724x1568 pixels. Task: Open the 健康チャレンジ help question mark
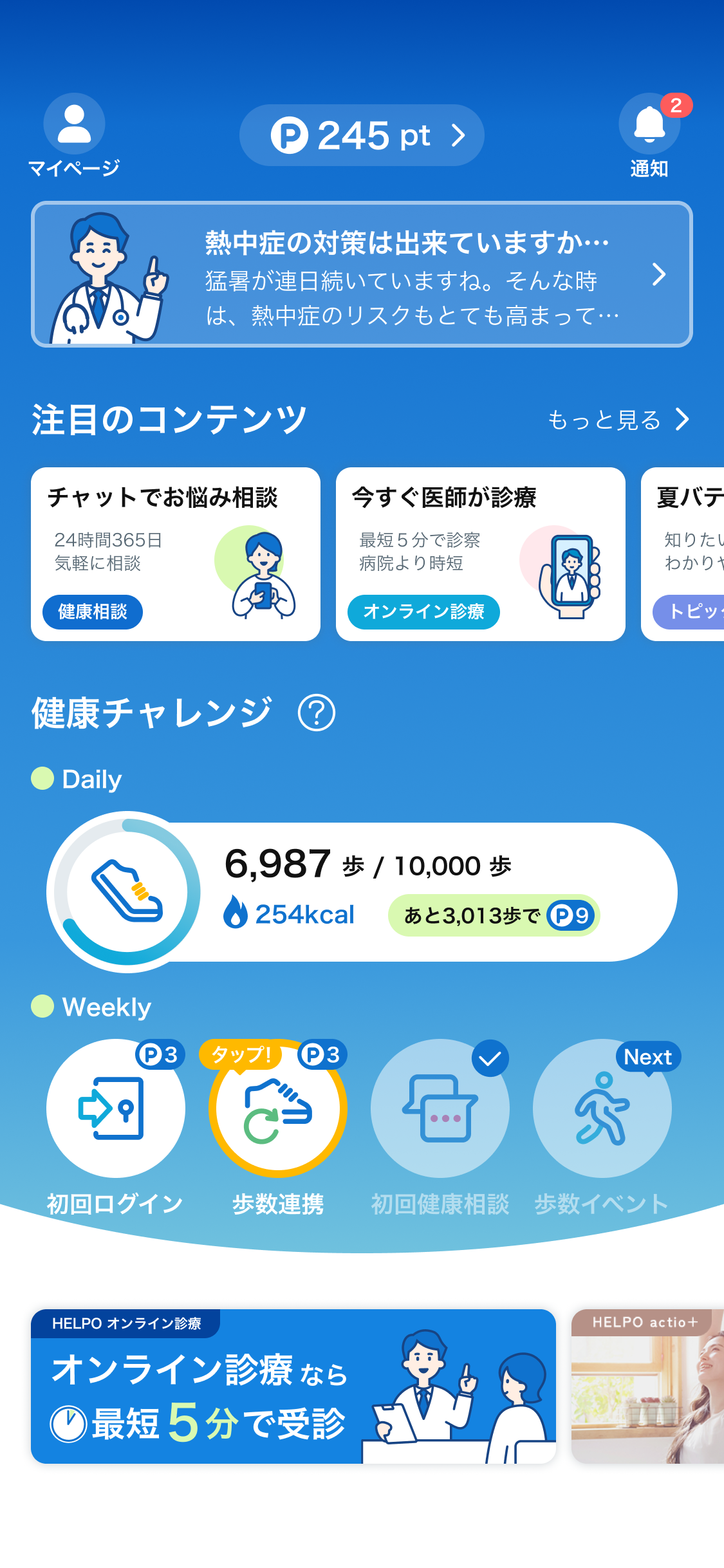click(x=317, y=713)
